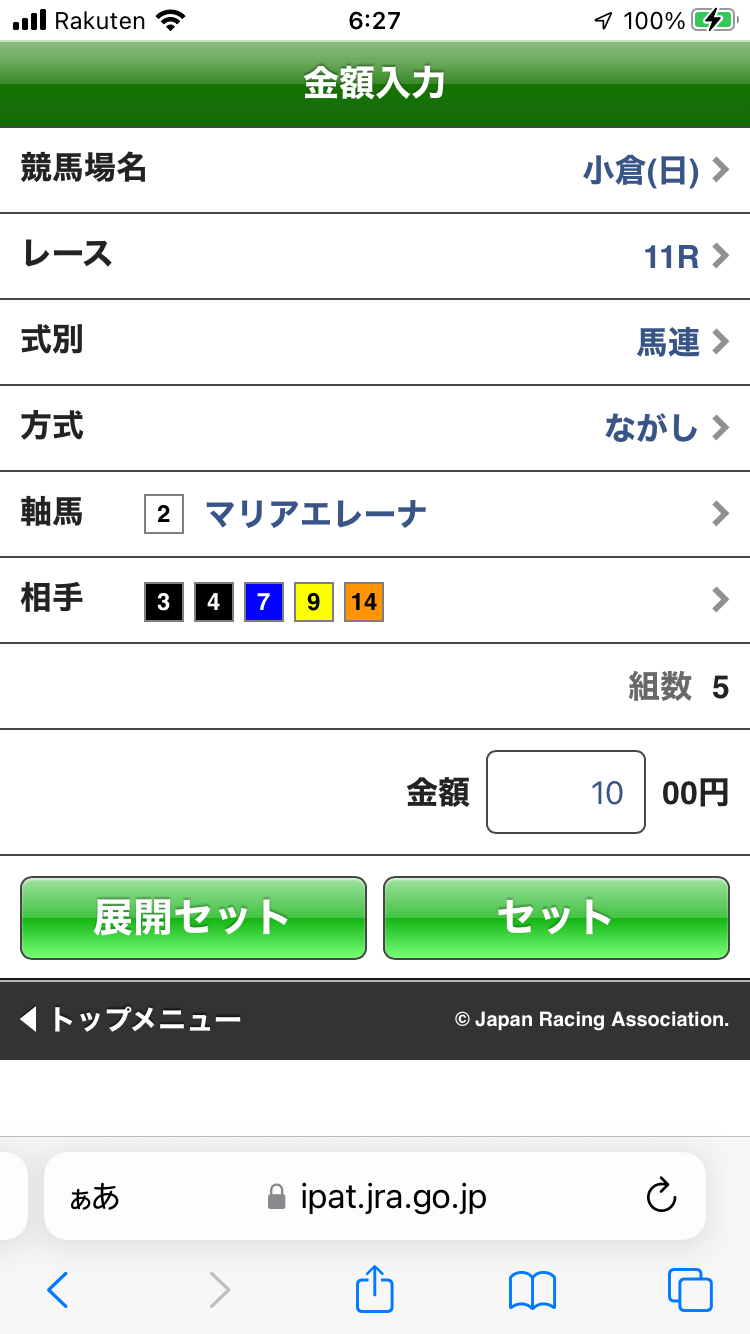
Task: Toggle opponent horse number 7
Action: click(263, 601)
